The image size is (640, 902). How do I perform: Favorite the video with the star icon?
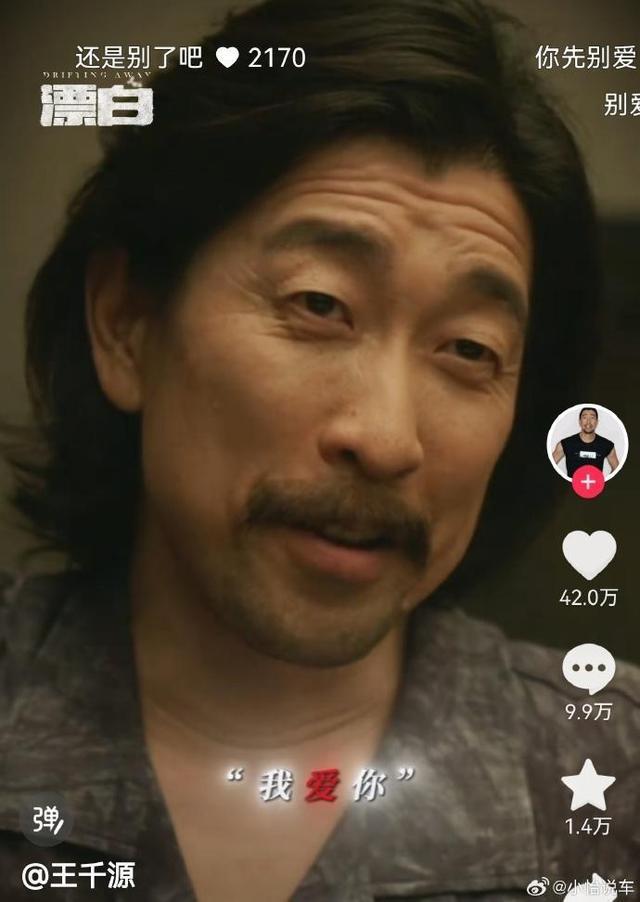click(588, 785)
